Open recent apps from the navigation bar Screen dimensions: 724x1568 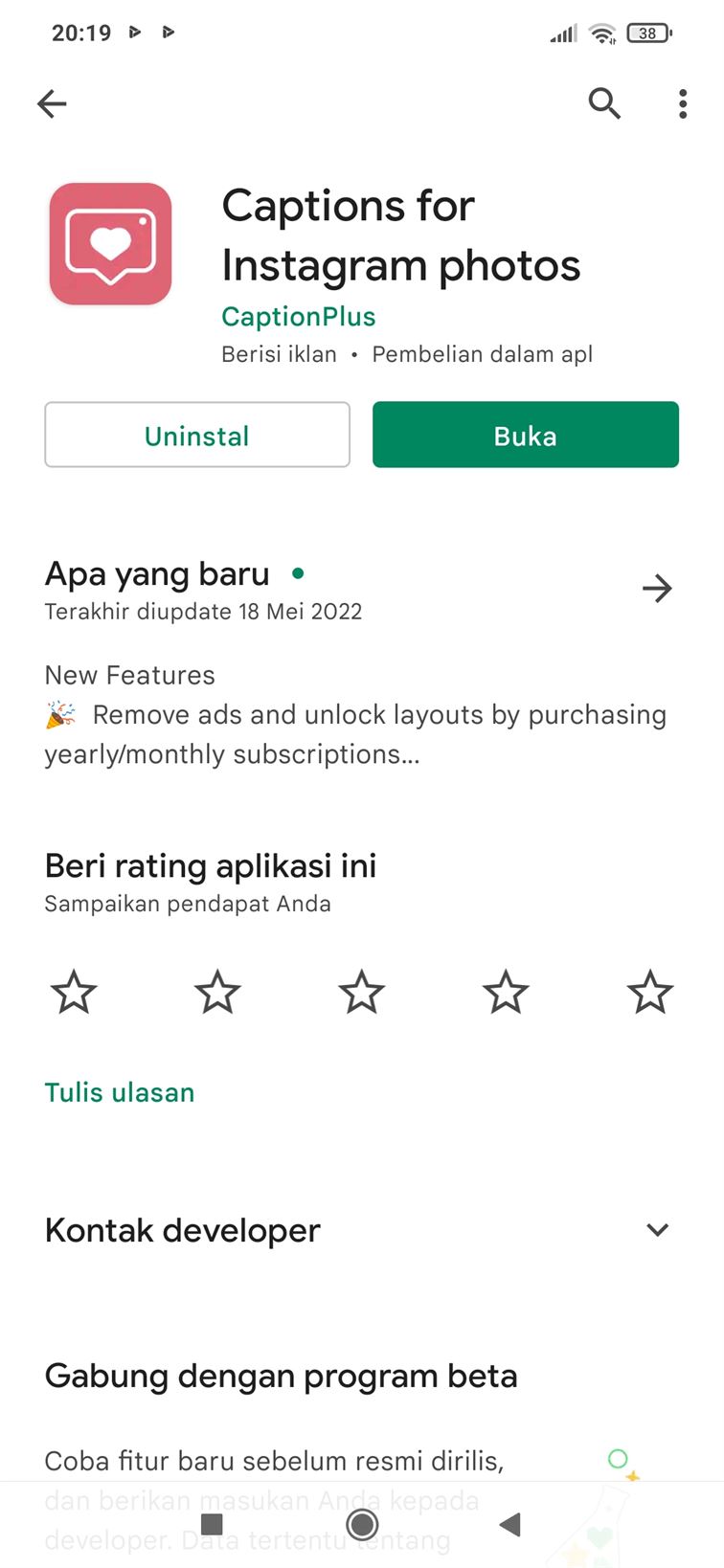[x=212, y=1524]
